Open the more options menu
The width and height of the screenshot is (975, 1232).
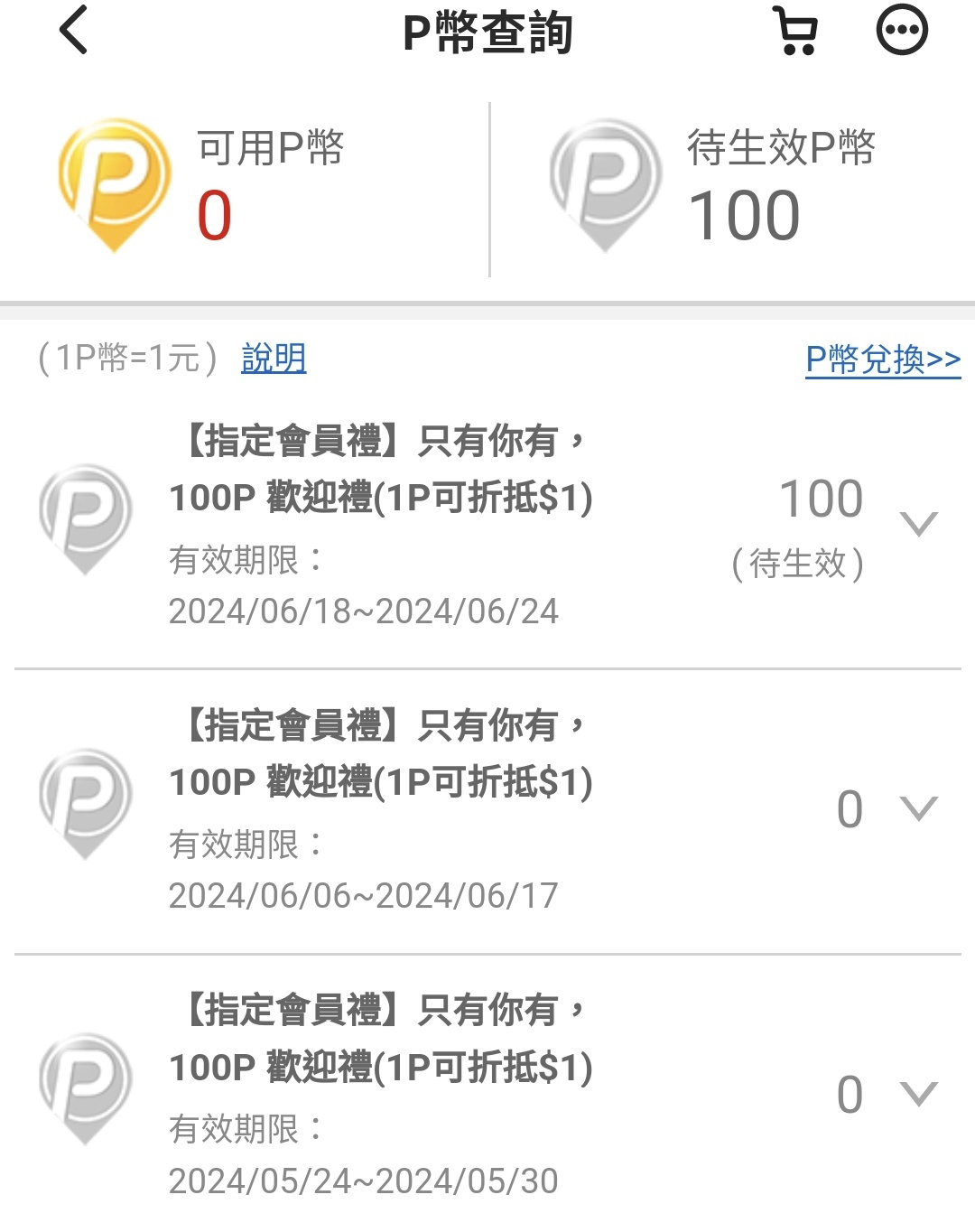pyautogui.click(x=902, y=31)
